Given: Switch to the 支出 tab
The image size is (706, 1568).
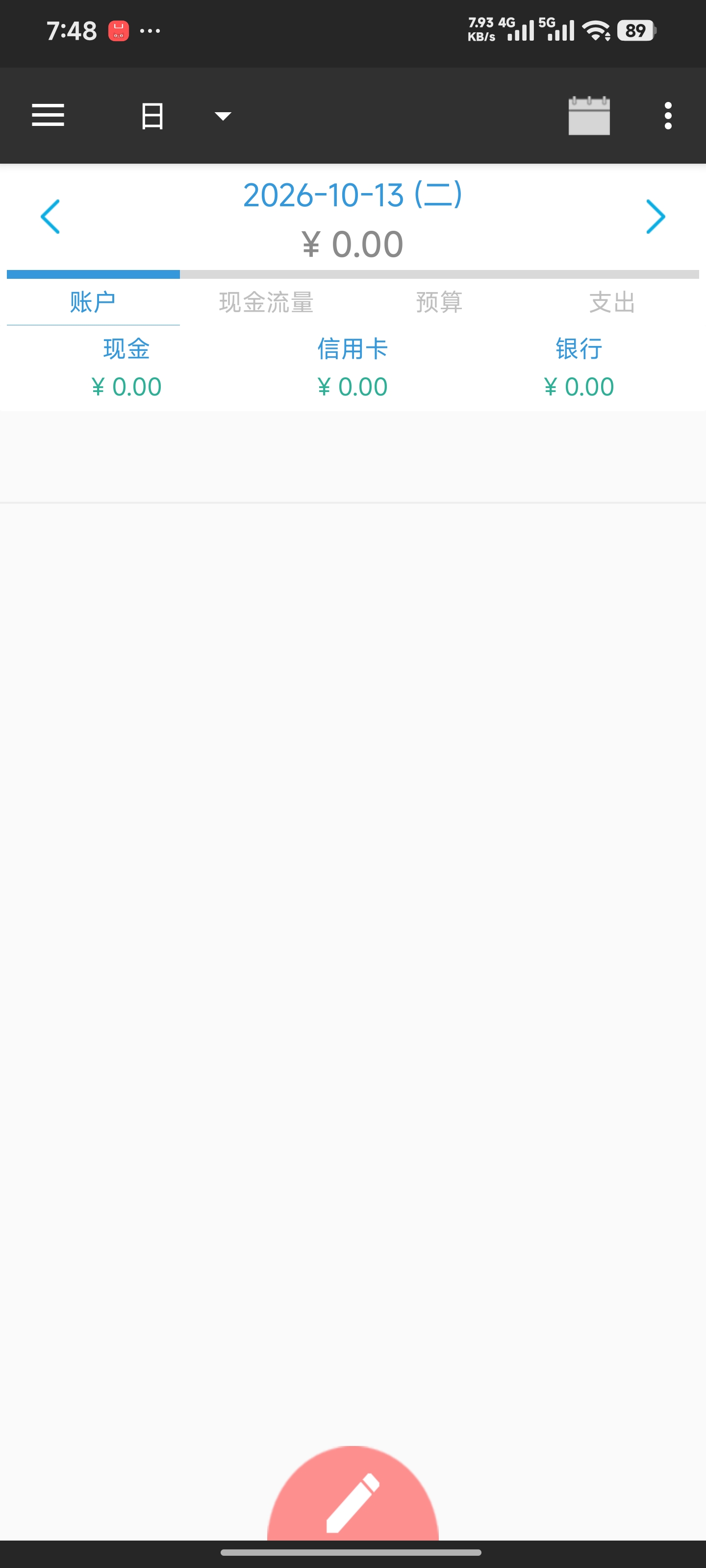Looking at the screenshot, I should pos(612,302).
